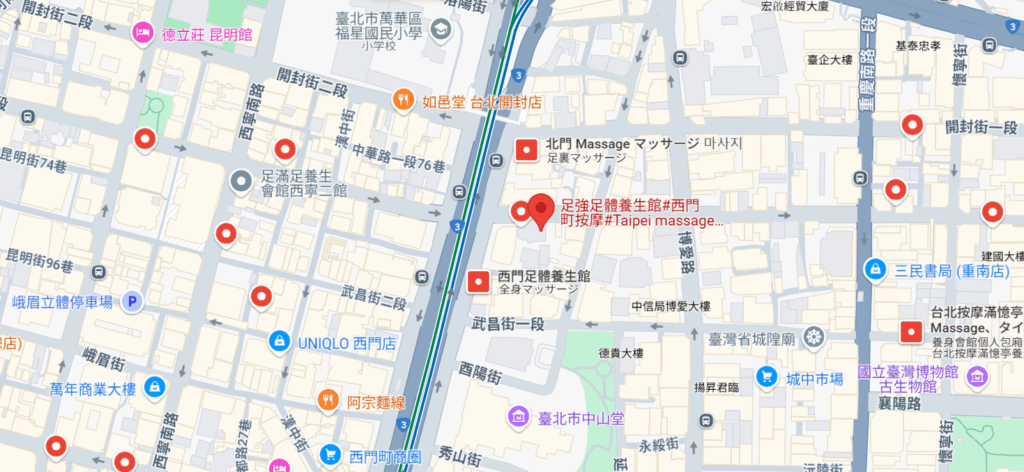Tap the 足滿足養生會館西寧二館 pin

(241, 182)
